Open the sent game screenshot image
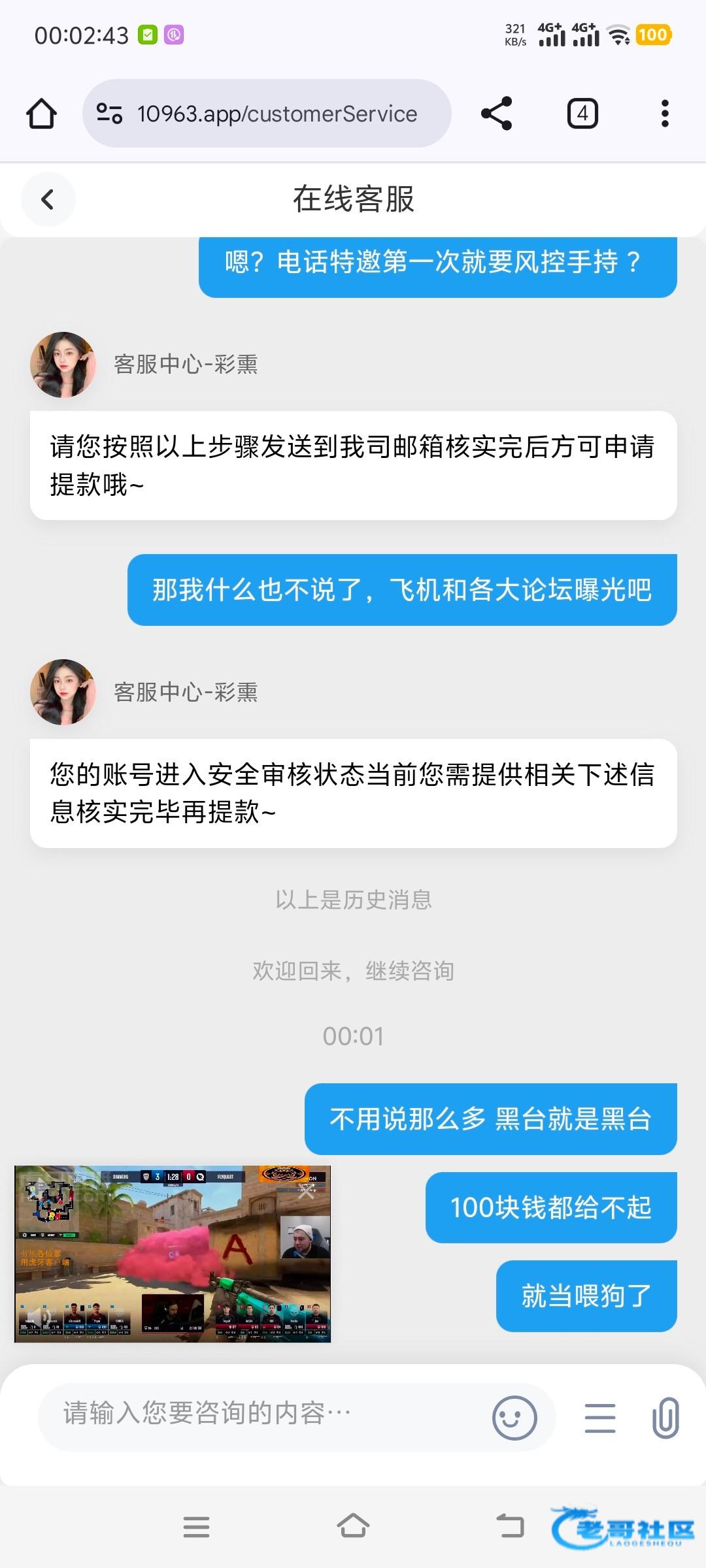 [173, 1253]
